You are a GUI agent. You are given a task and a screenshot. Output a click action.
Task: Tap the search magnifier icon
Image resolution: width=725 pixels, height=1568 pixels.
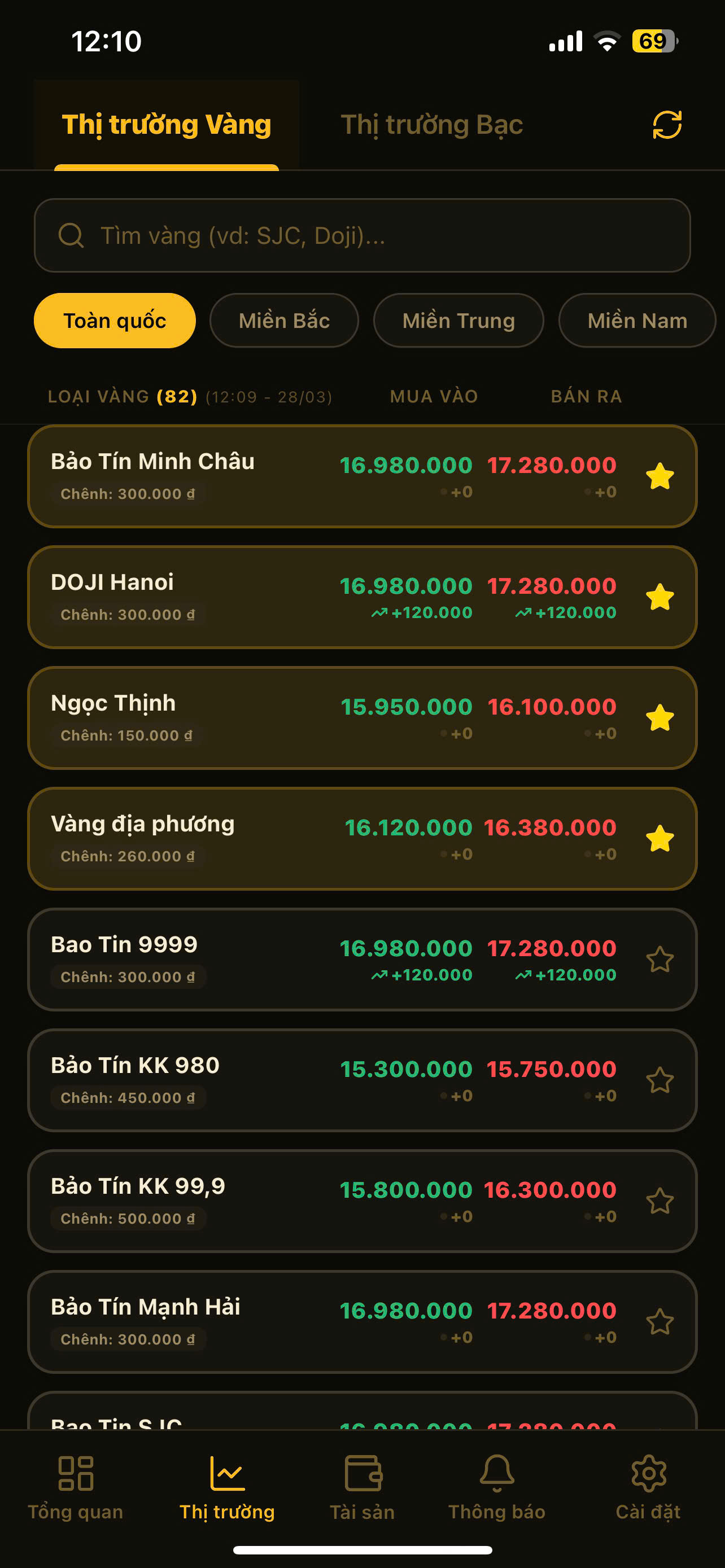71,235
